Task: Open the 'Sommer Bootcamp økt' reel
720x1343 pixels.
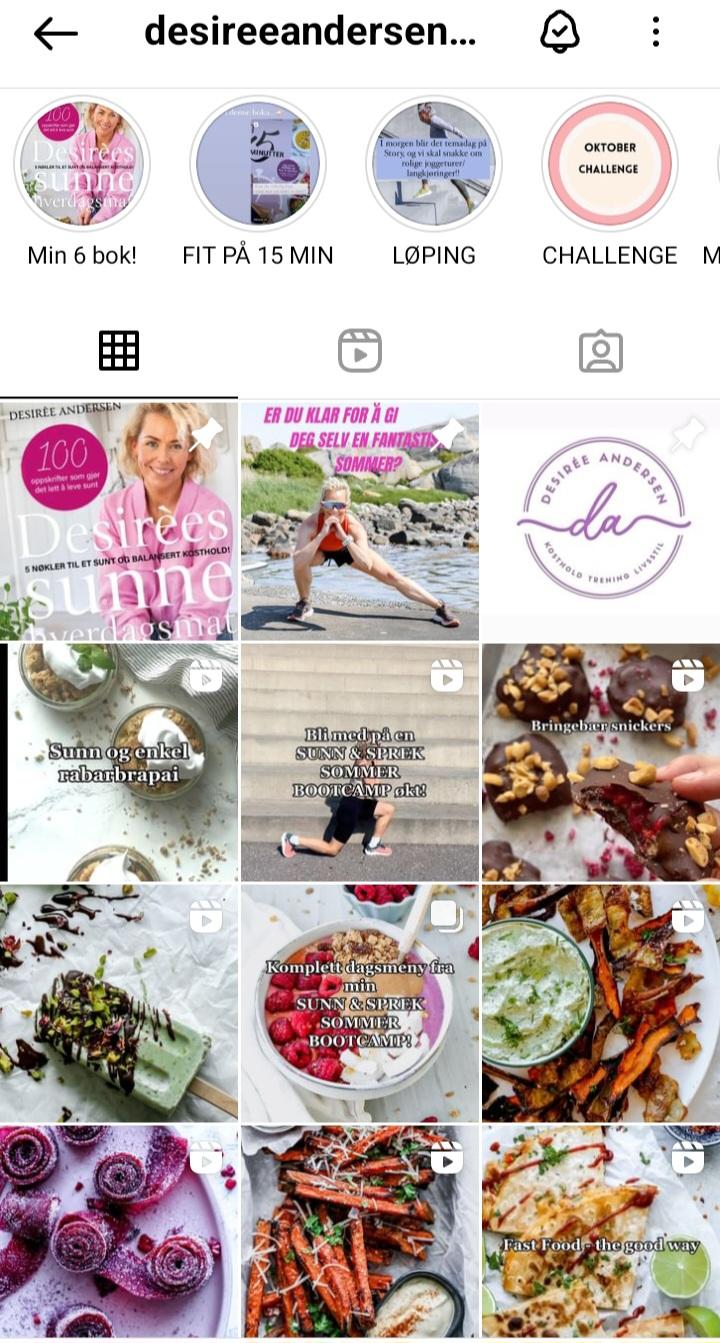Action: pyautogui.click(x=360, y=762)
